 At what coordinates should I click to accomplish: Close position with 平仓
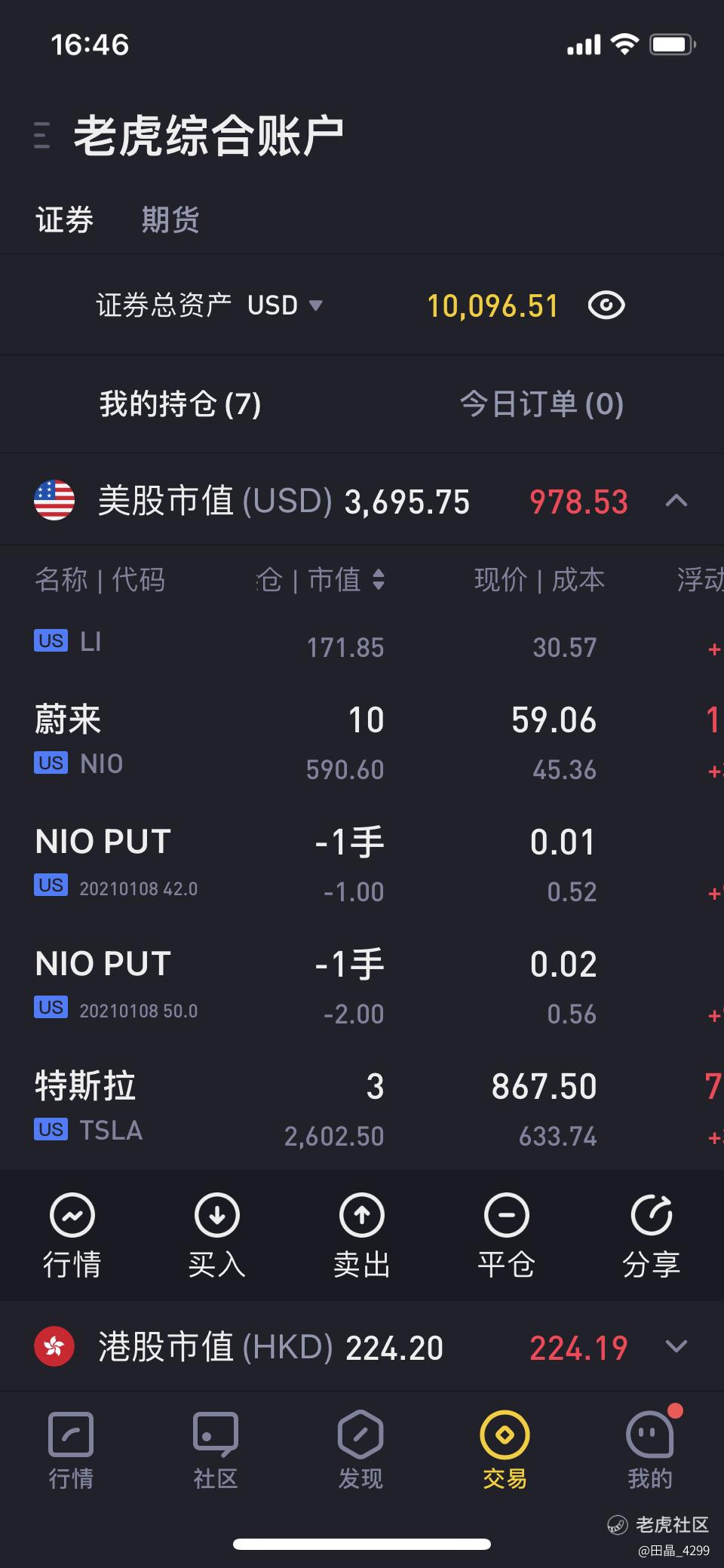[x=507, y=1235]
